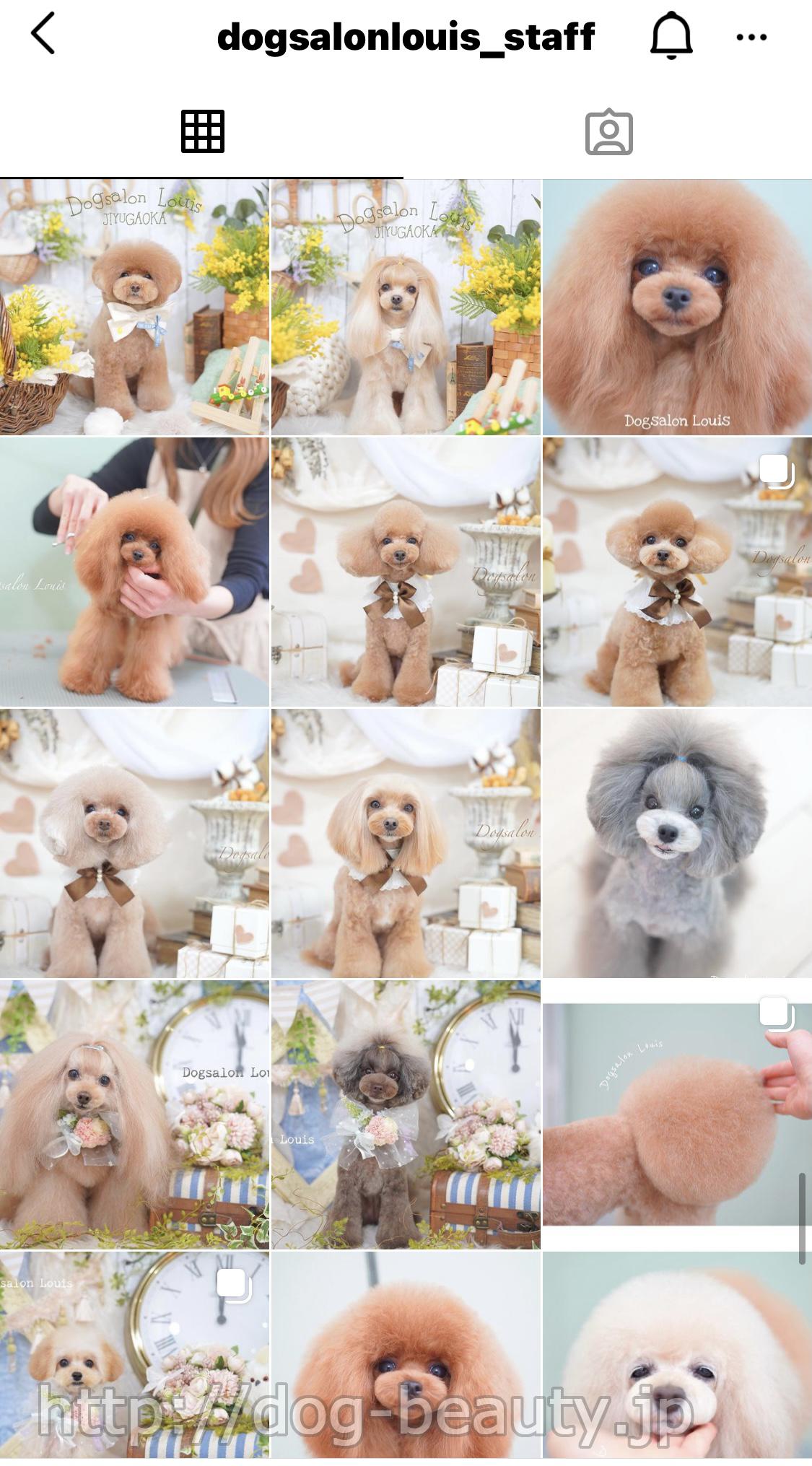Open post of round-headed beige poodle with hearts
812x1466 pixels.
134,843
